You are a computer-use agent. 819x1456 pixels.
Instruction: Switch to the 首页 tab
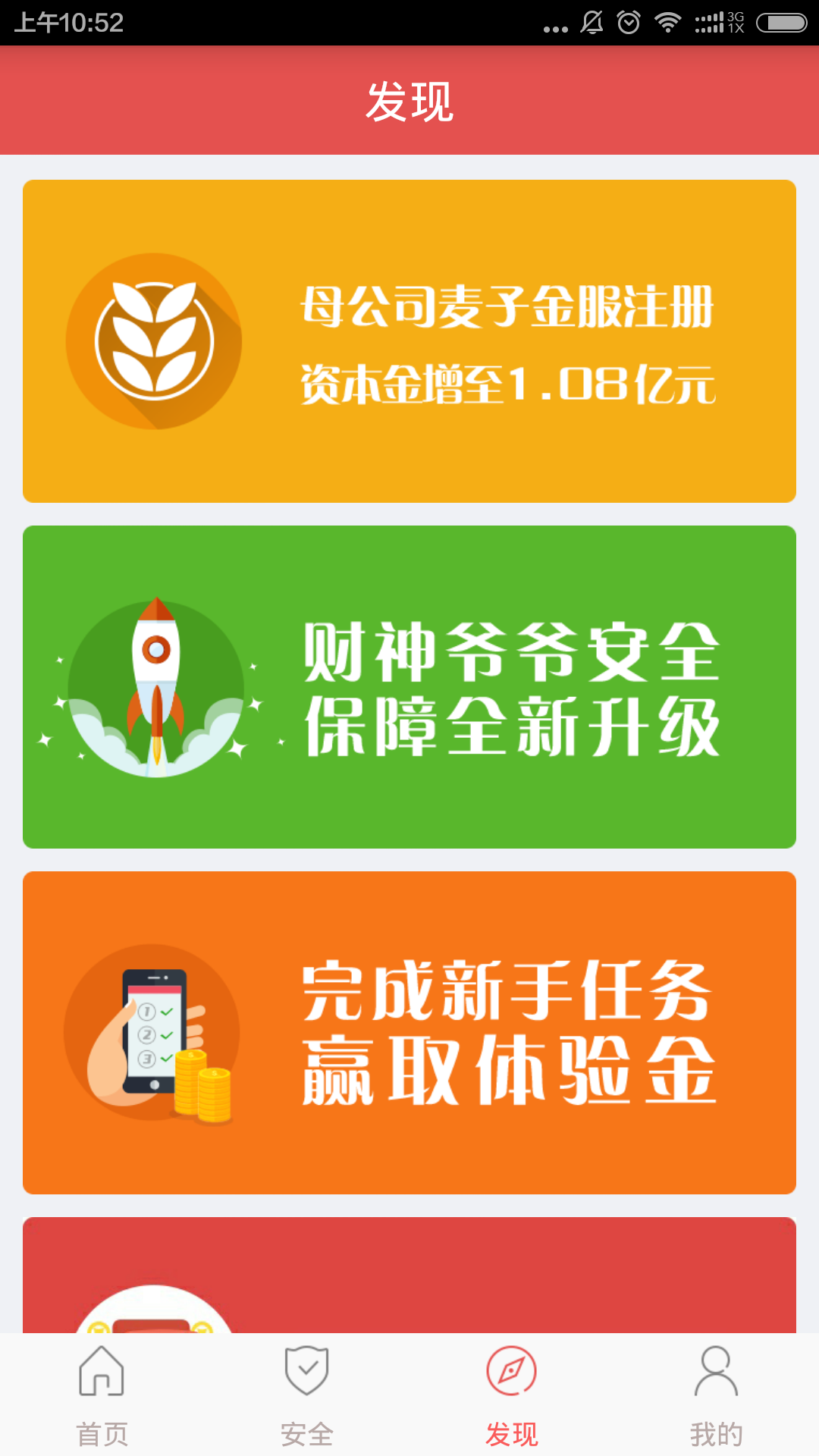(102, 1395)
